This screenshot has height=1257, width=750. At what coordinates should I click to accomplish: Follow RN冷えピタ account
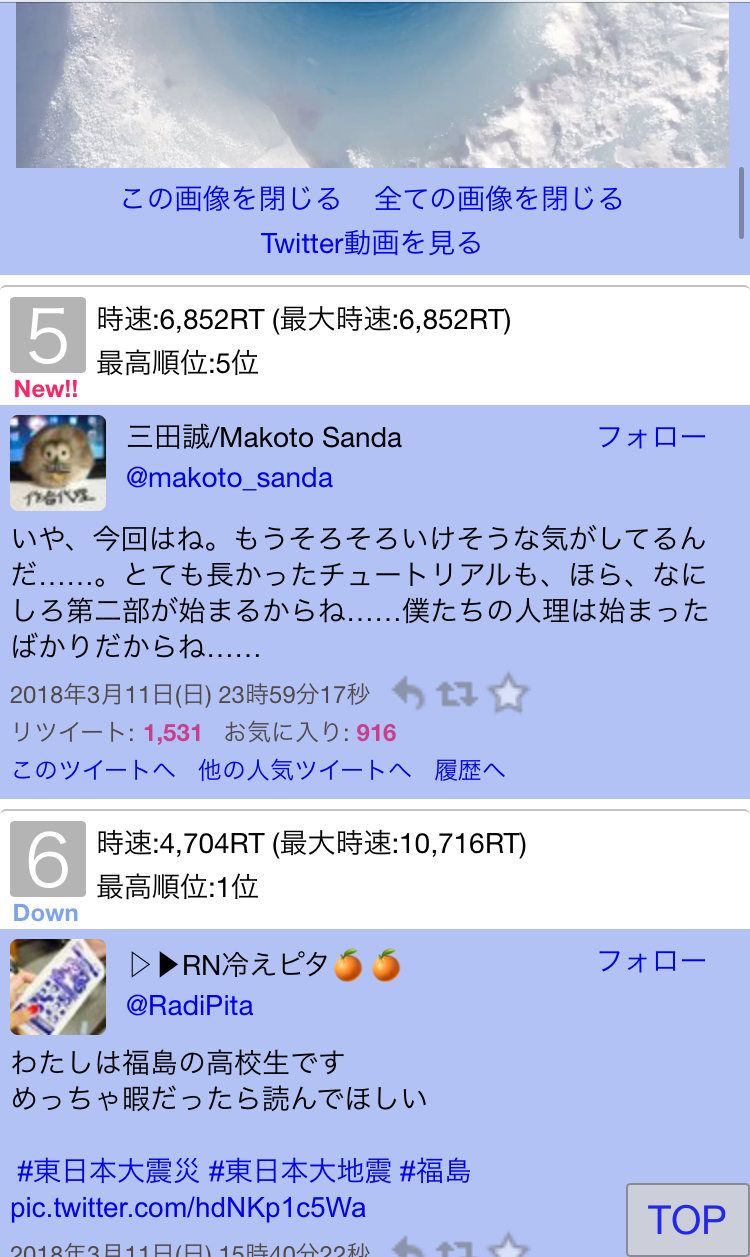click(651, 961)
